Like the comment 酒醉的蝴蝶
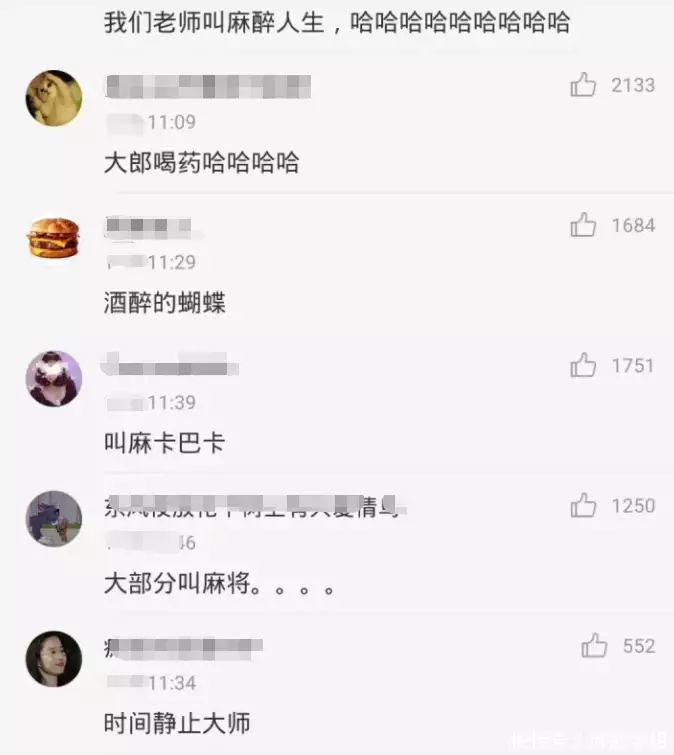Screen dimensions: 674x755 coord(583,226)
